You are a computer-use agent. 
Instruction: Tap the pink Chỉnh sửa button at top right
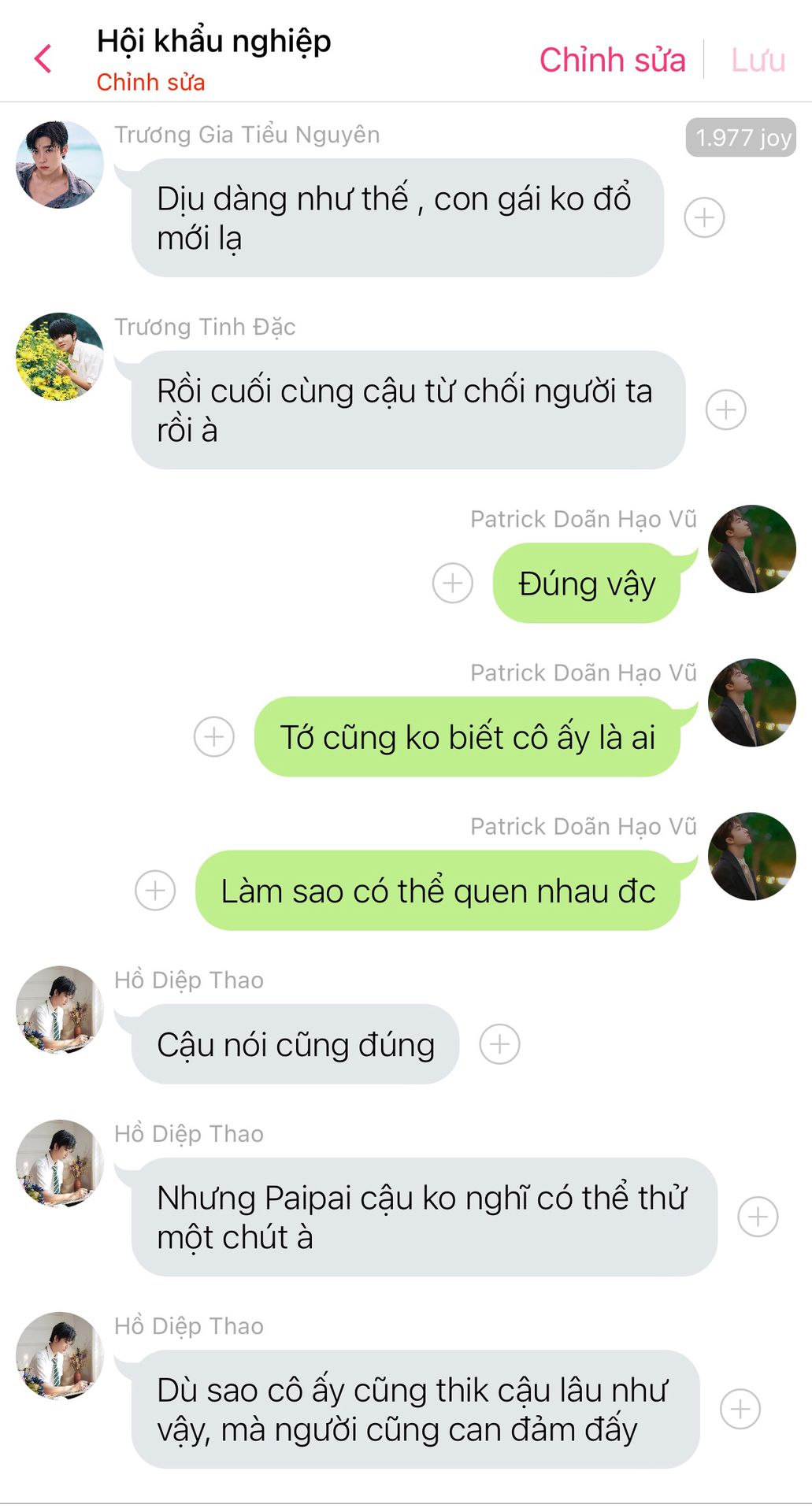click(x=612, y=60)
